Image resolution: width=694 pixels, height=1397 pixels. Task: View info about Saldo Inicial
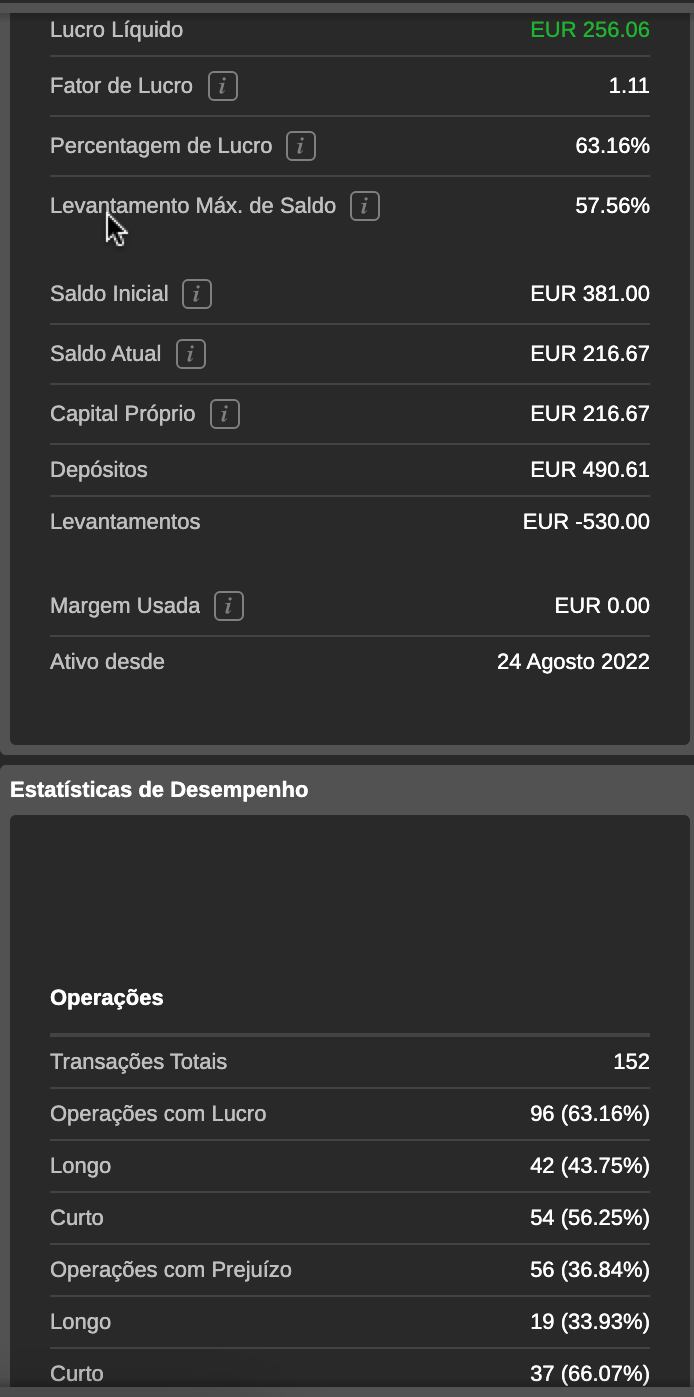197,294
